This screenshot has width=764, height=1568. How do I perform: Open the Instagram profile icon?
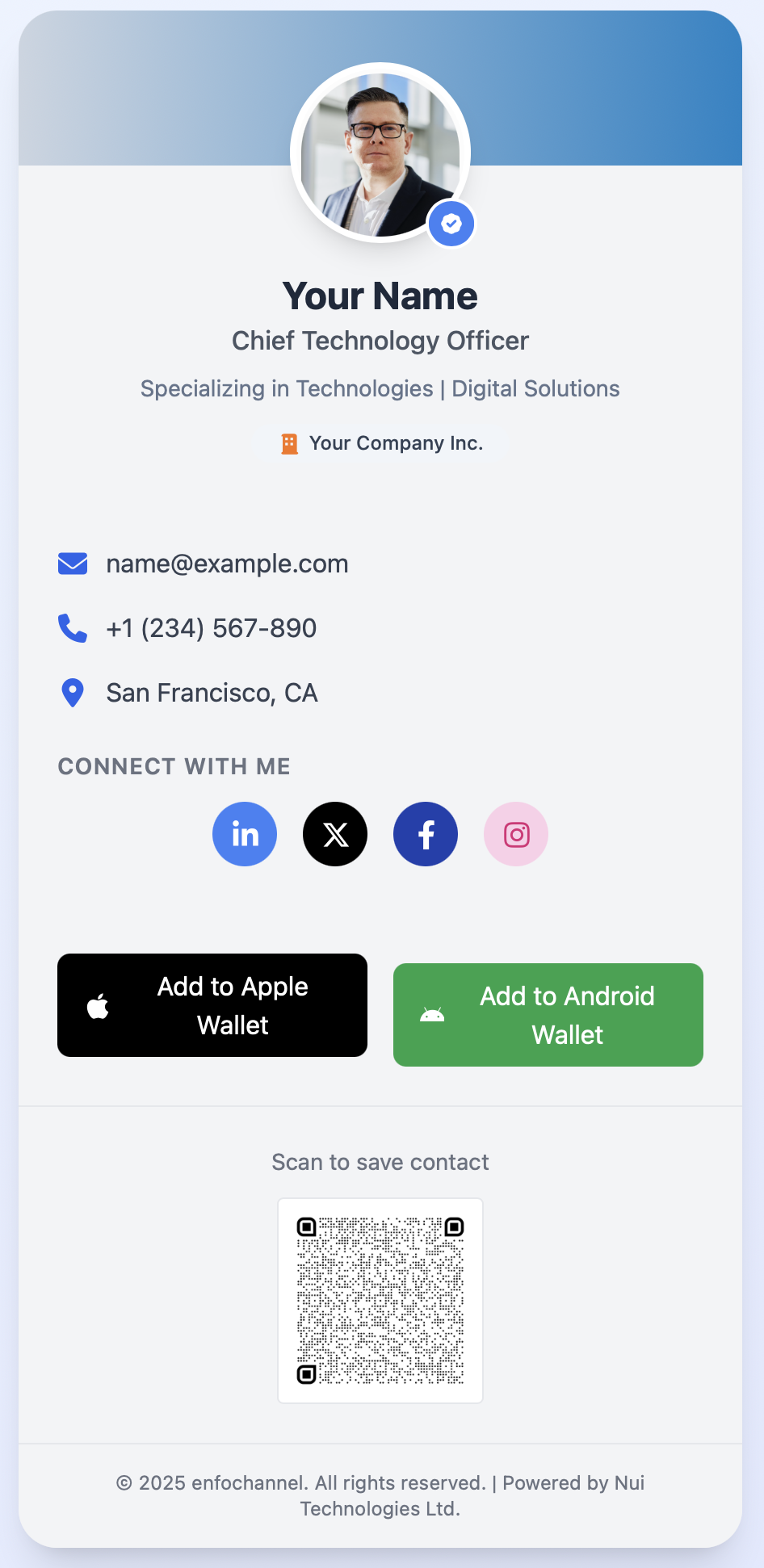[x=516, y=834]
